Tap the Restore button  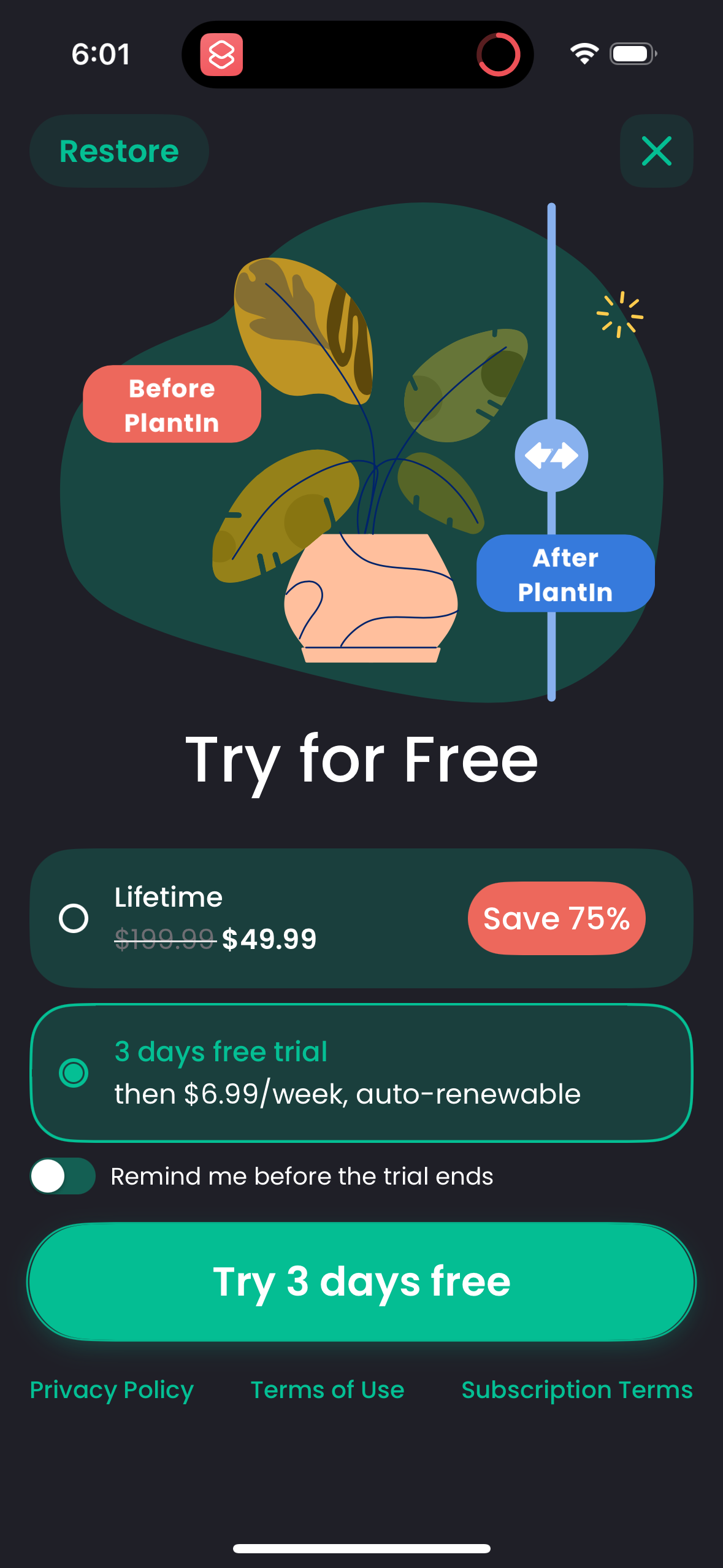118,151
